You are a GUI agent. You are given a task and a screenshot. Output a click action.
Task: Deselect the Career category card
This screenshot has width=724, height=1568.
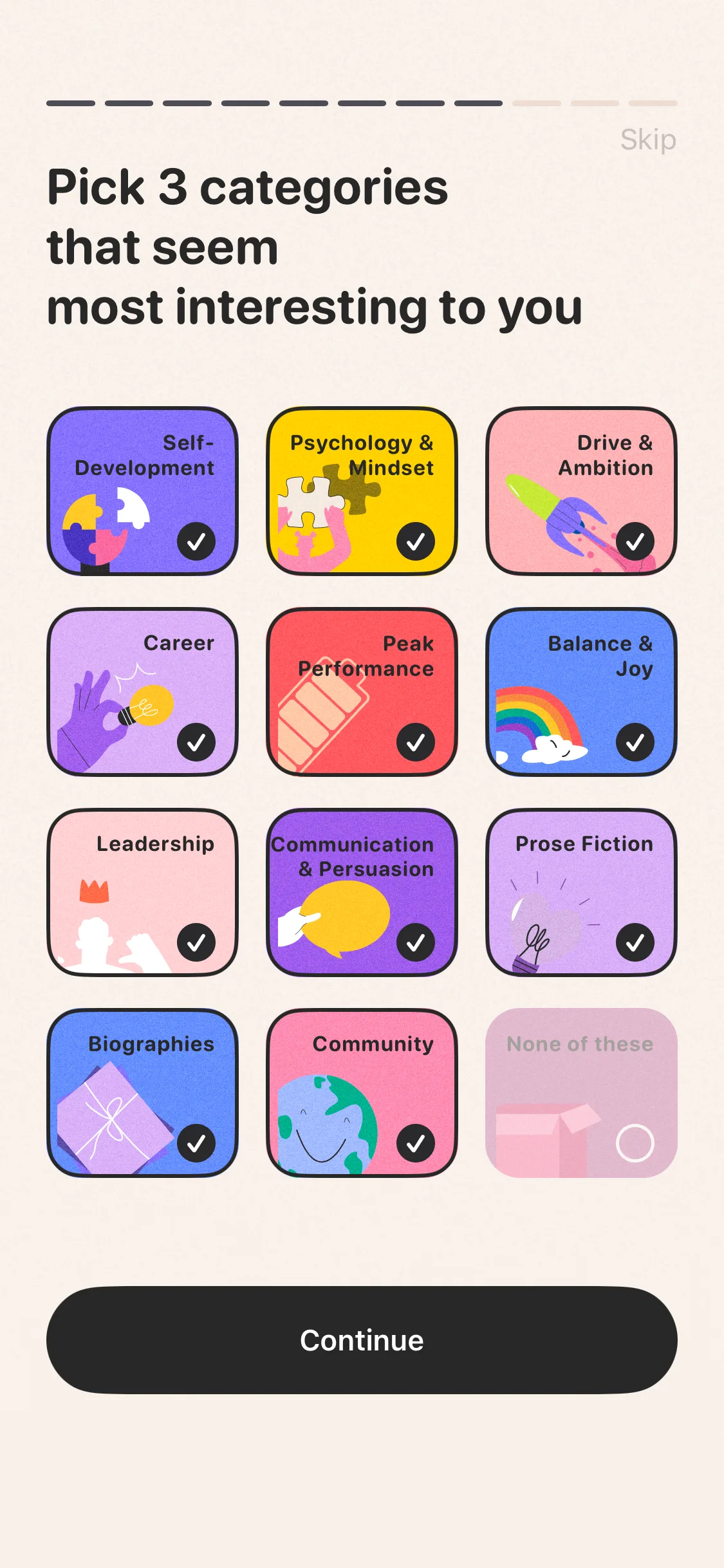[x=143, y=692]
